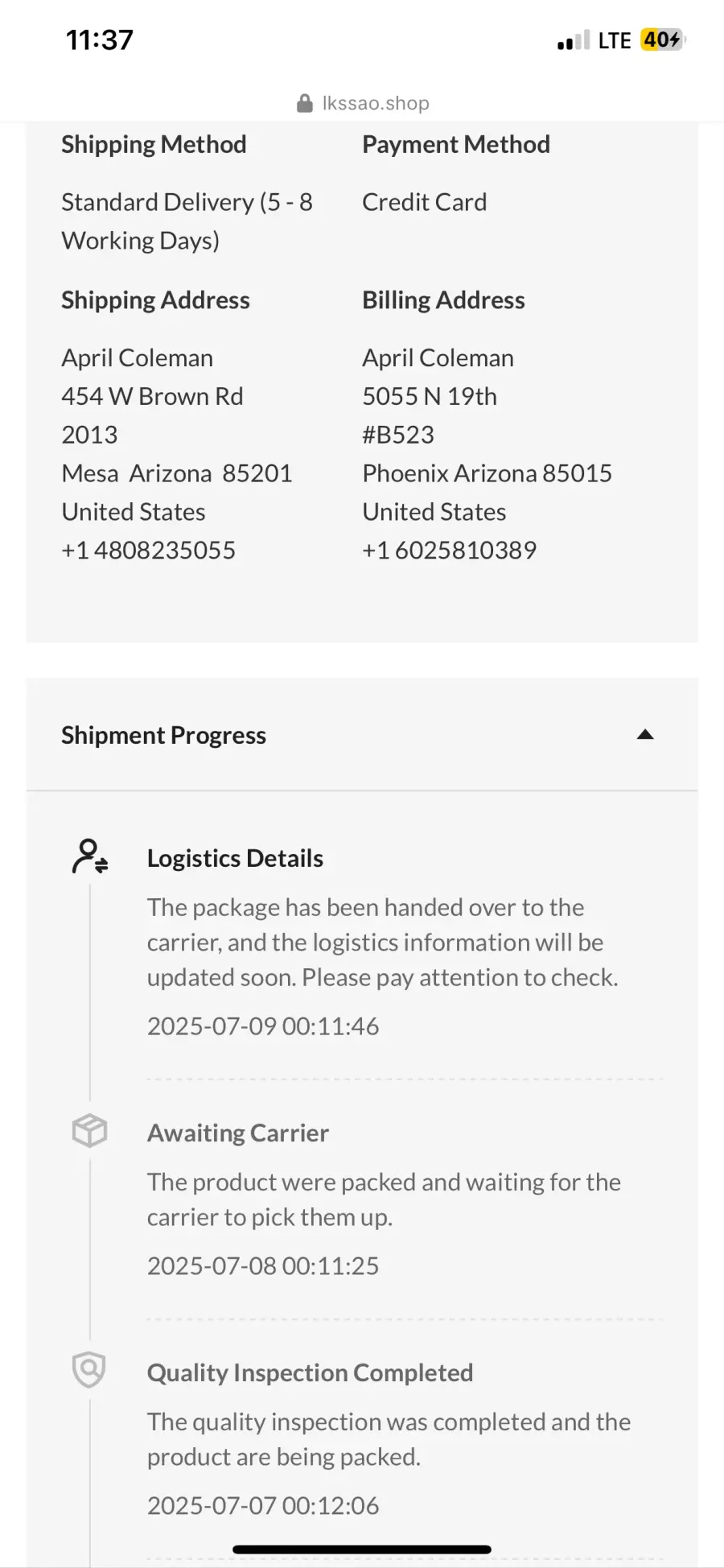Collapse the Shipment Progress section

point(644,734)
